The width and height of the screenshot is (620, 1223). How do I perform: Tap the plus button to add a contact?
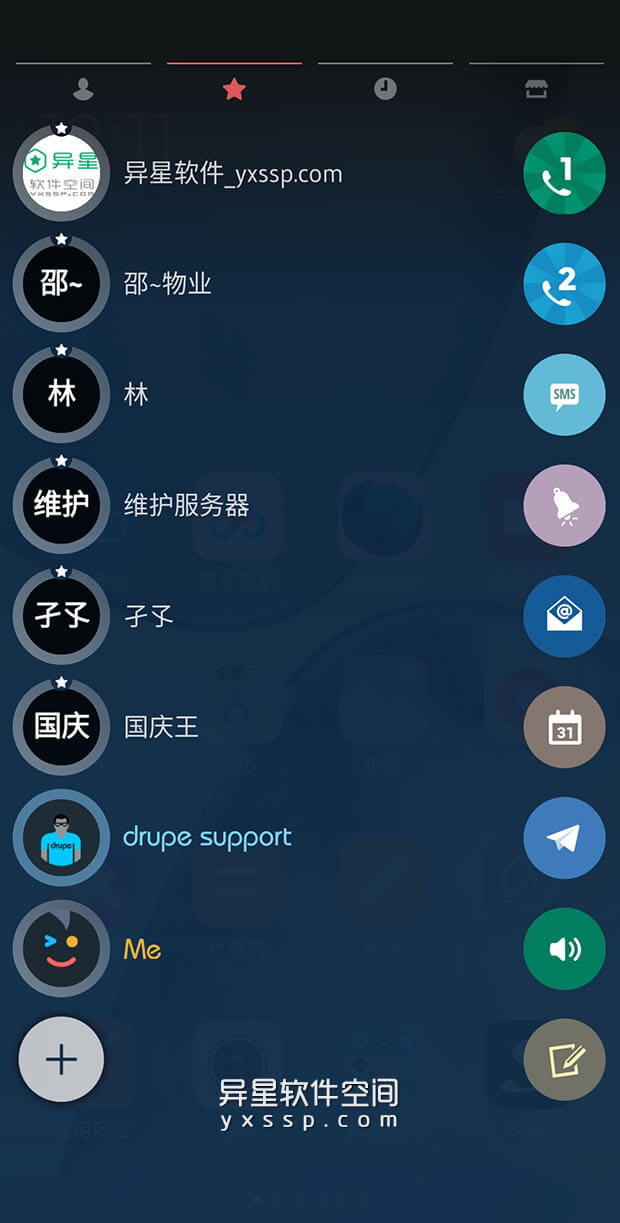[61, 1059]
